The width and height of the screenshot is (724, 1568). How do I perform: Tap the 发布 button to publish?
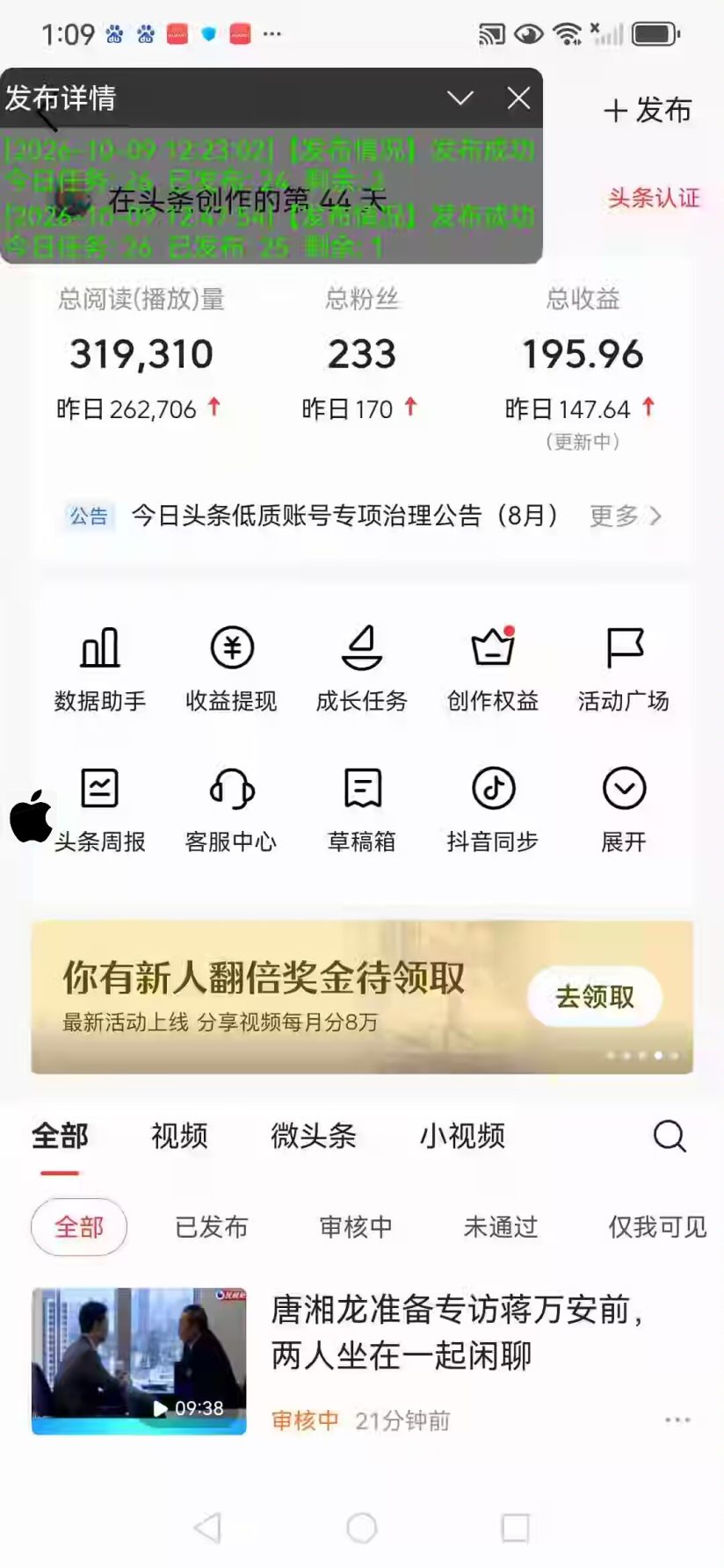click(648, 111)
